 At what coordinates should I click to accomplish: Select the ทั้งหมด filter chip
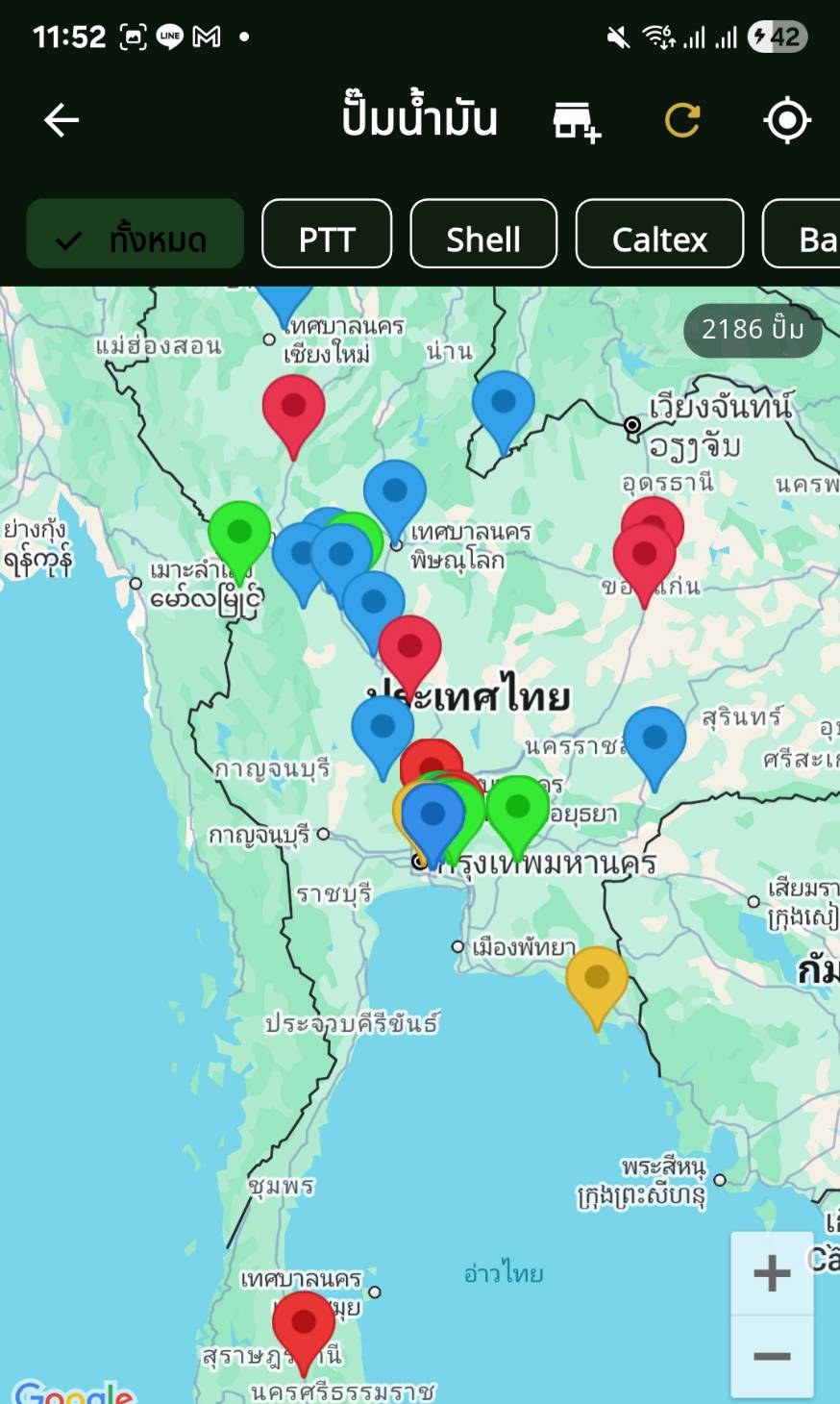tap(135, 234)
